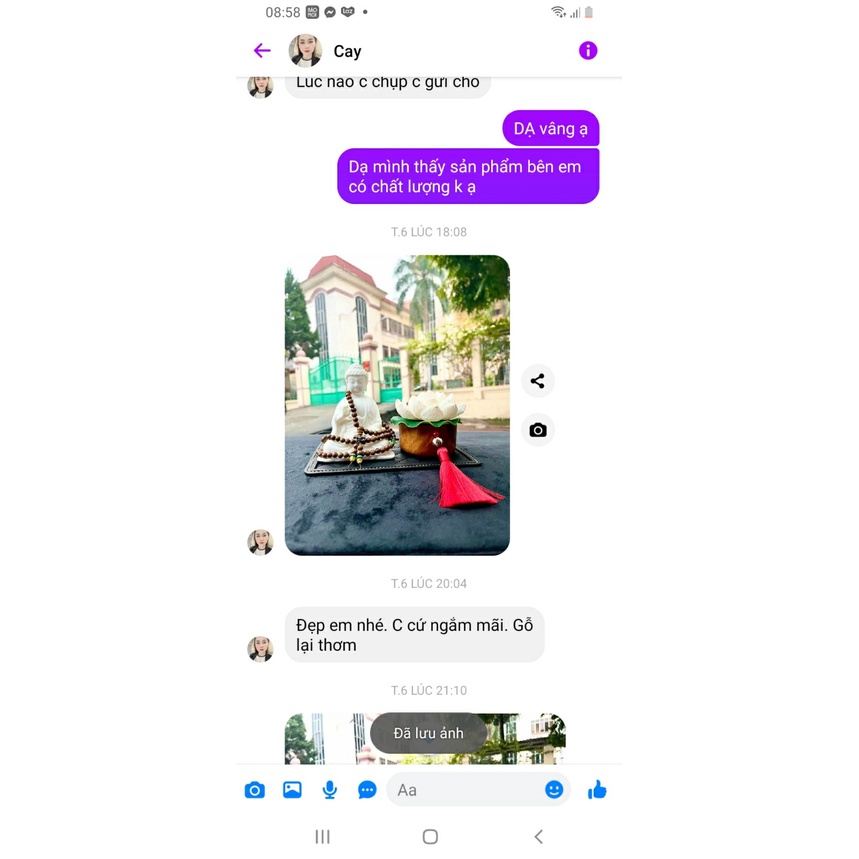Viewport: 859px width, 859px height.
Task: Tap the message bubble icon in toolbar
Action: [367, 790]
